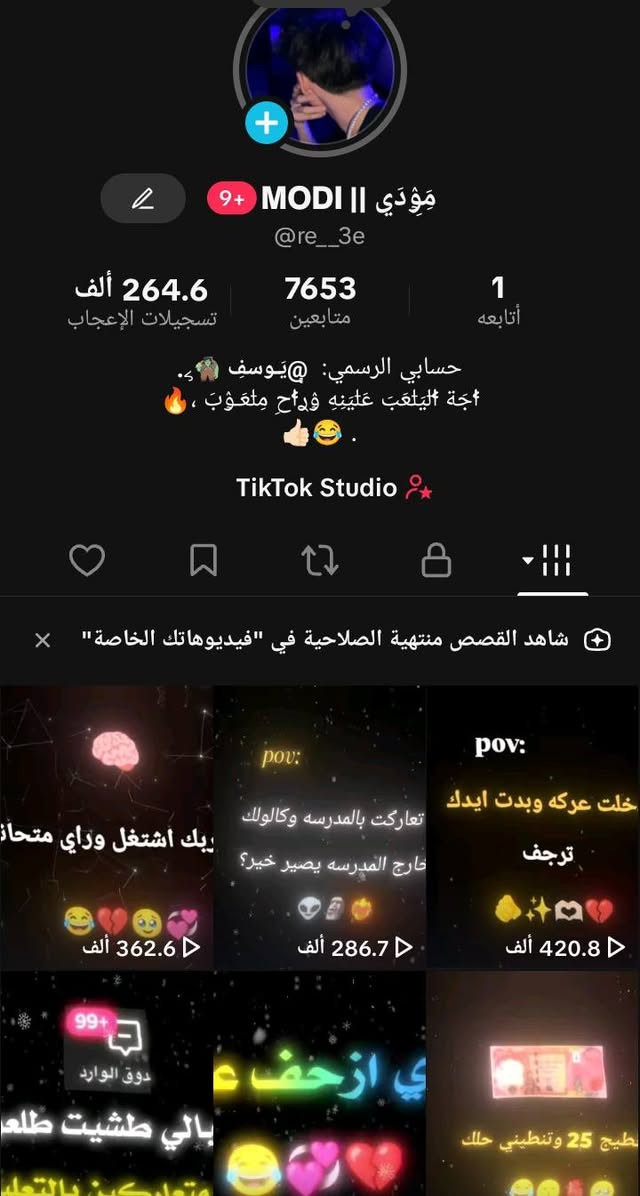Switch to the liked videos heart tab
This screenshot has height=1196, width=640.
(x=87, y=561)
